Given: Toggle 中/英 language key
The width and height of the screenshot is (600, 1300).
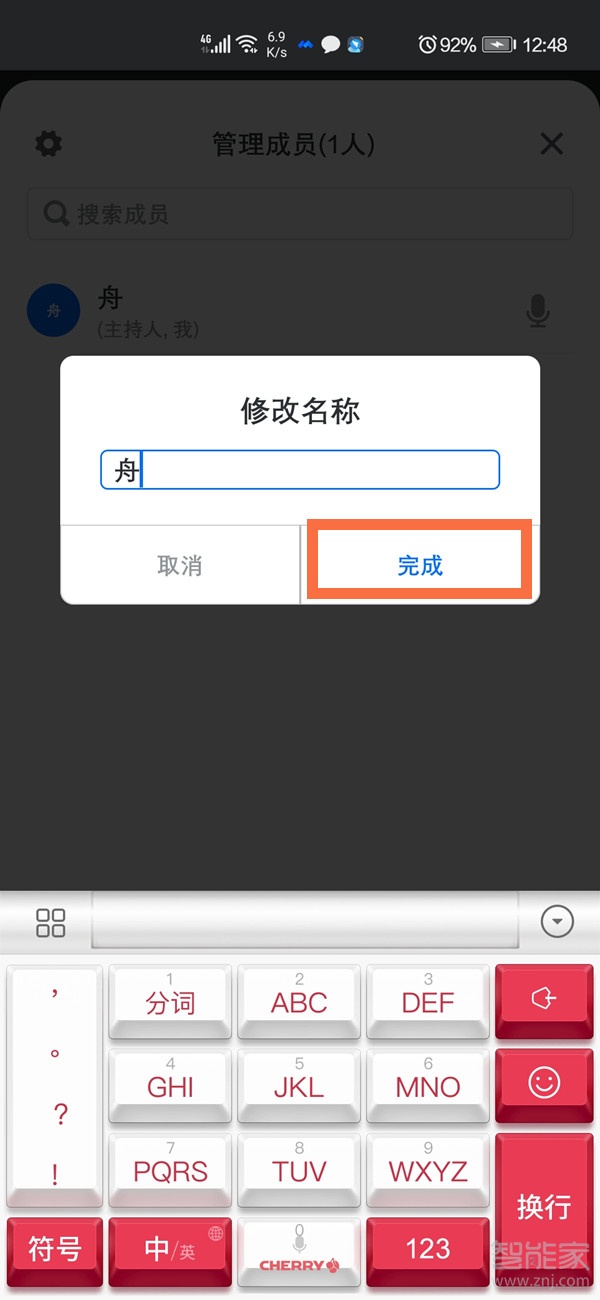Looking at the screenshot, I should point(170,1248).
